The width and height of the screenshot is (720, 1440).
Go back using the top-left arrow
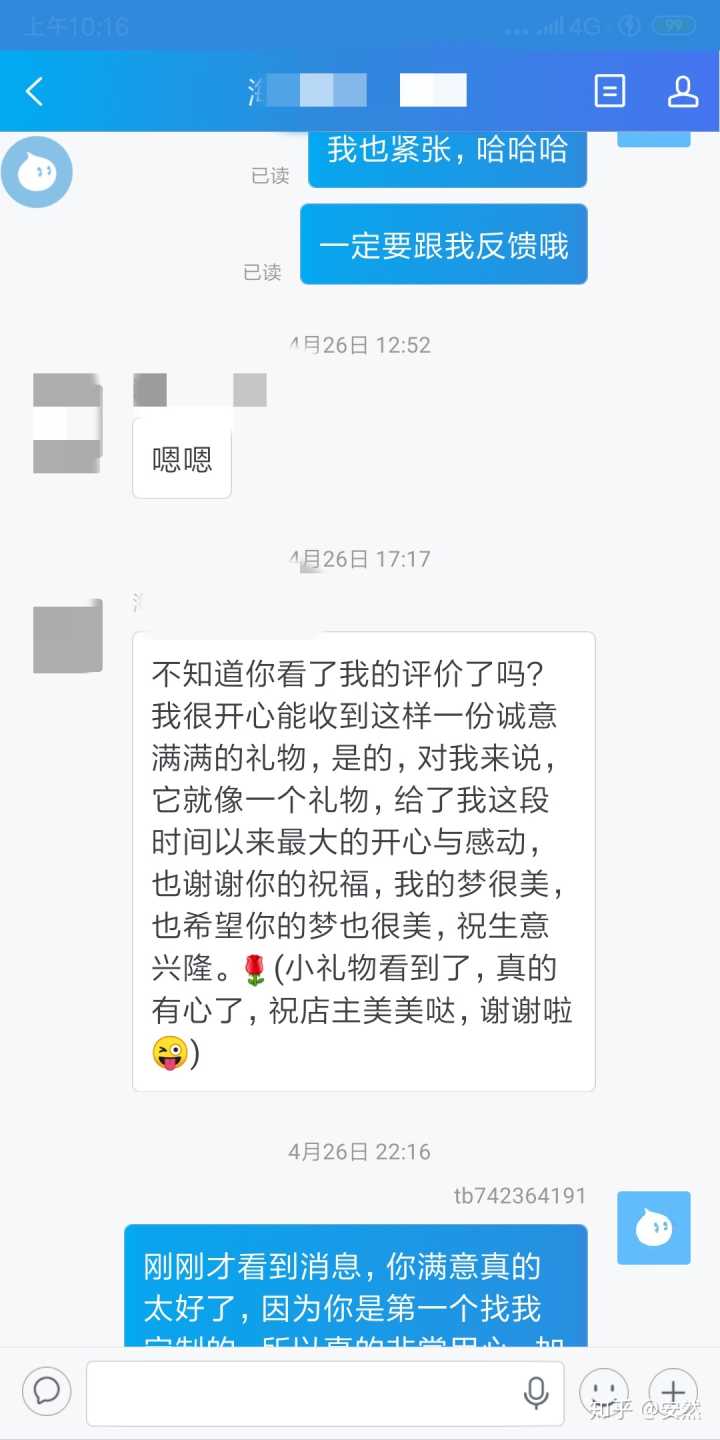[35, 92]
